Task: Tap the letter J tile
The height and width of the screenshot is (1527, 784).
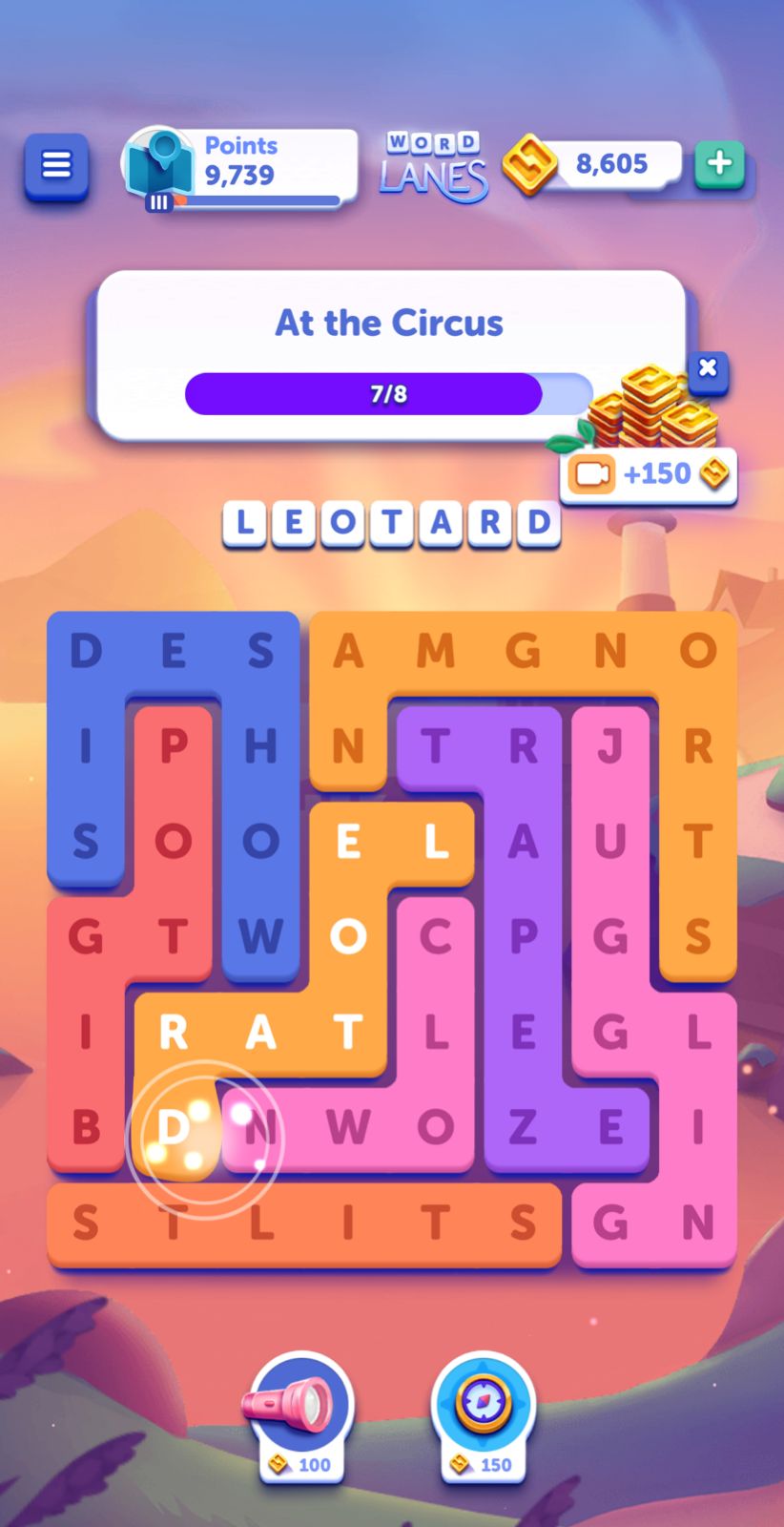Action: tap(609, 746)
